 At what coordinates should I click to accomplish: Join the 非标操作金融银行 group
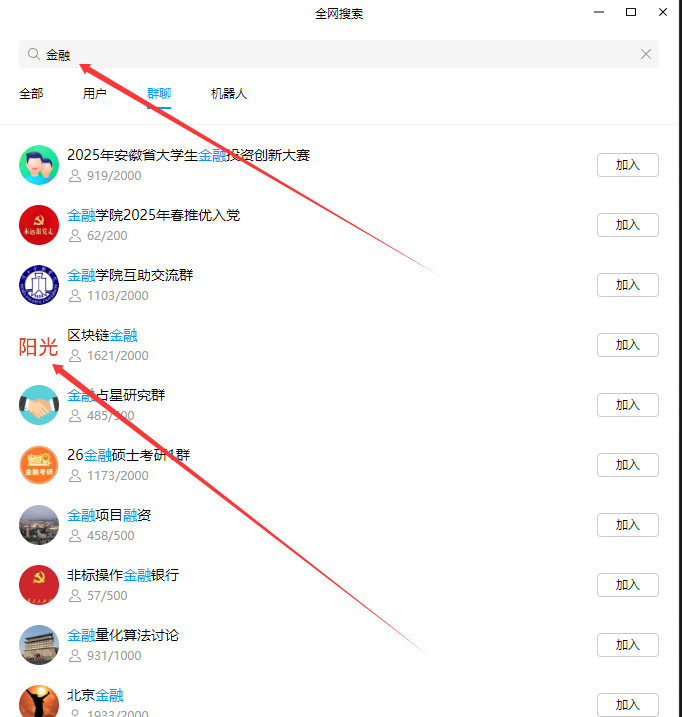click(627, 585)
